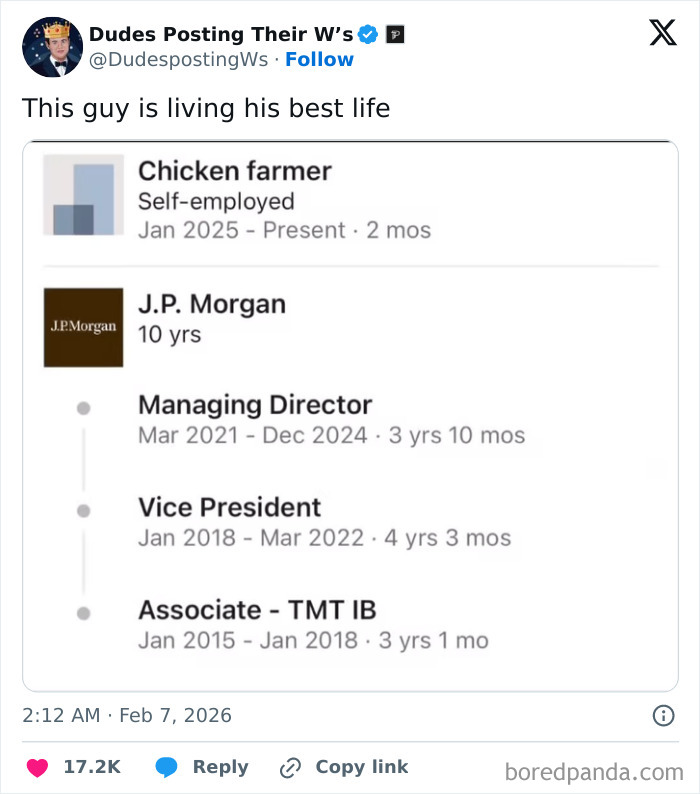Like this post

click(x=37, y=768)
